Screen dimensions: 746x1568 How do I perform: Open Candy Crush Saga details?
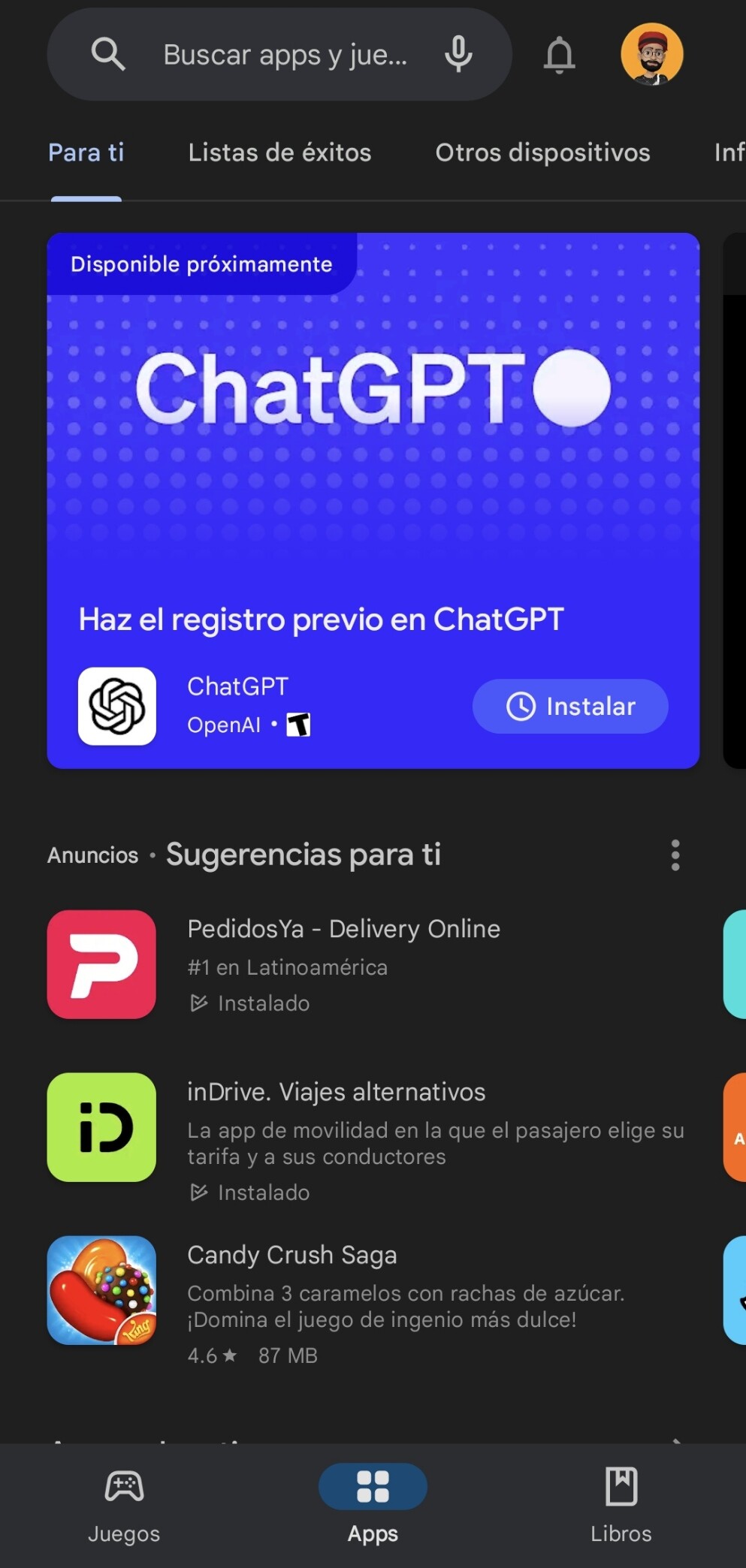click(291, 1255)
